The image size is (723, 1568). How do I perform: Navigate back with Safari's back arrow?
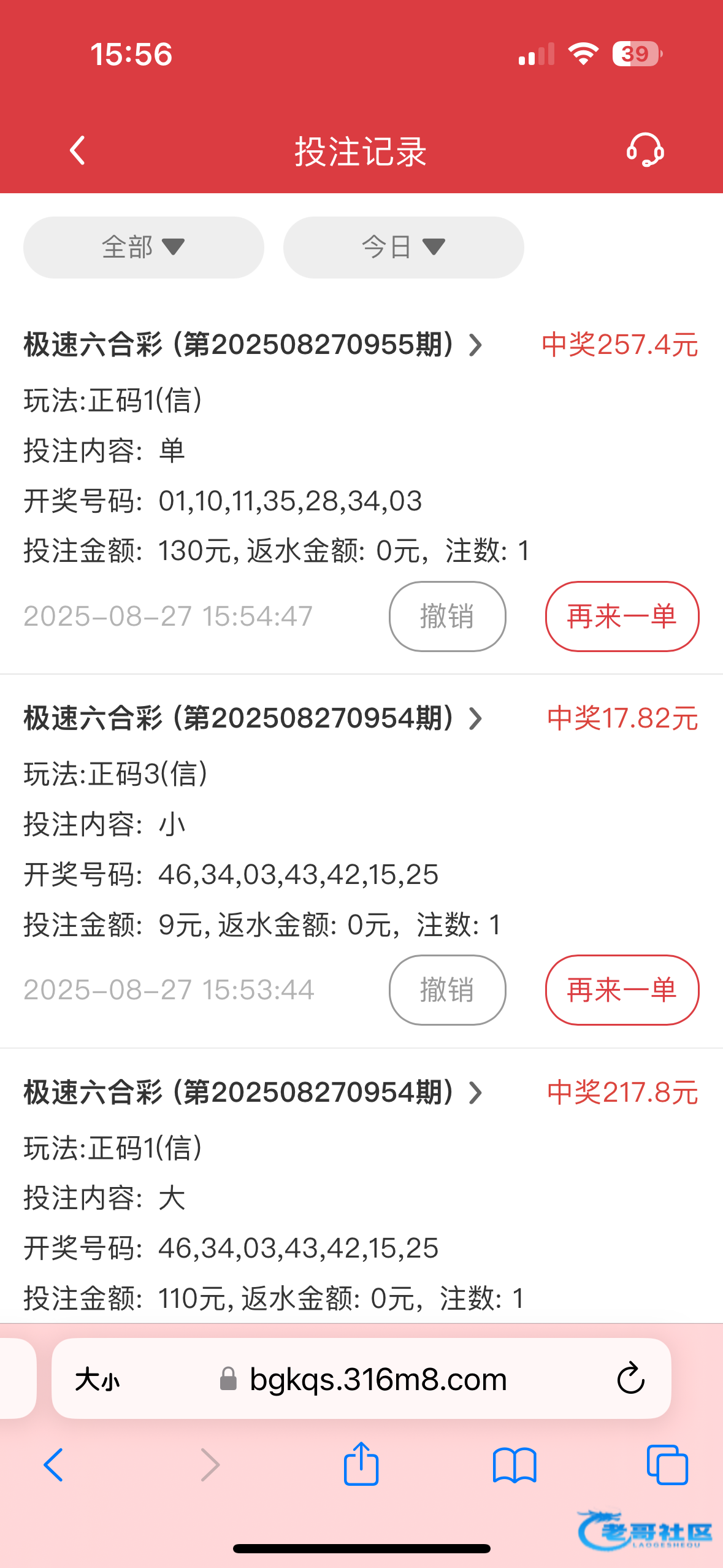pyautogui.click(x=53, y=1465)
